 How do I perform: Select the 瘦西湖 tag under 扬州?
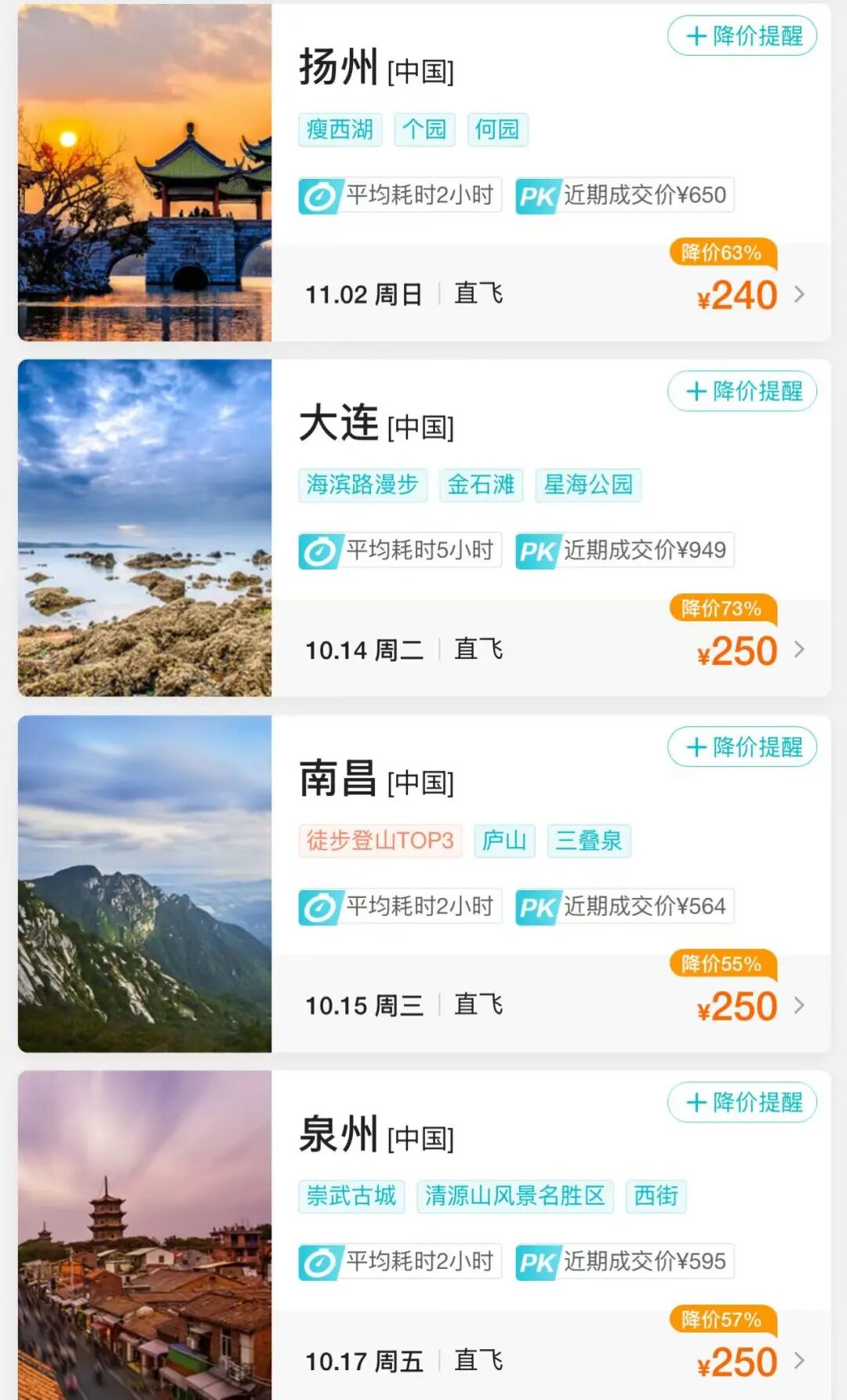(x=340, y=129)
